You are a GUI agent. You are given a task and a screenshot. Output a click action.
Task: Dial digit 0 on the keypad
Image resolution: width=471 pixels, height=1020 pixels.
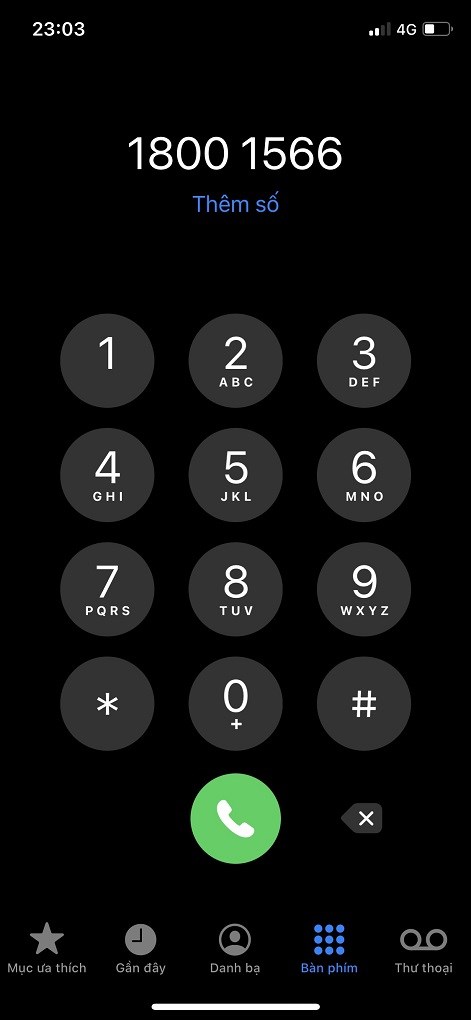click(236, 704)
